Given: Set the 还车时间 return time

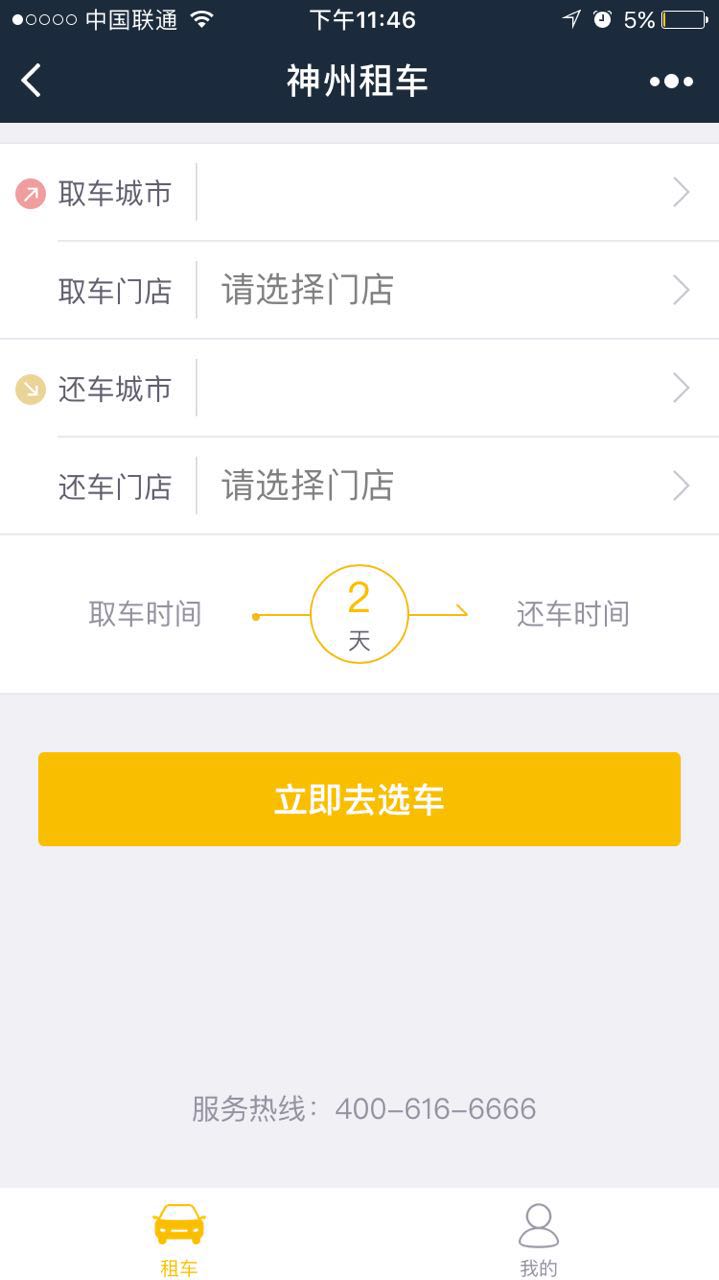Looking at the screenshot, I should [573, 614].
